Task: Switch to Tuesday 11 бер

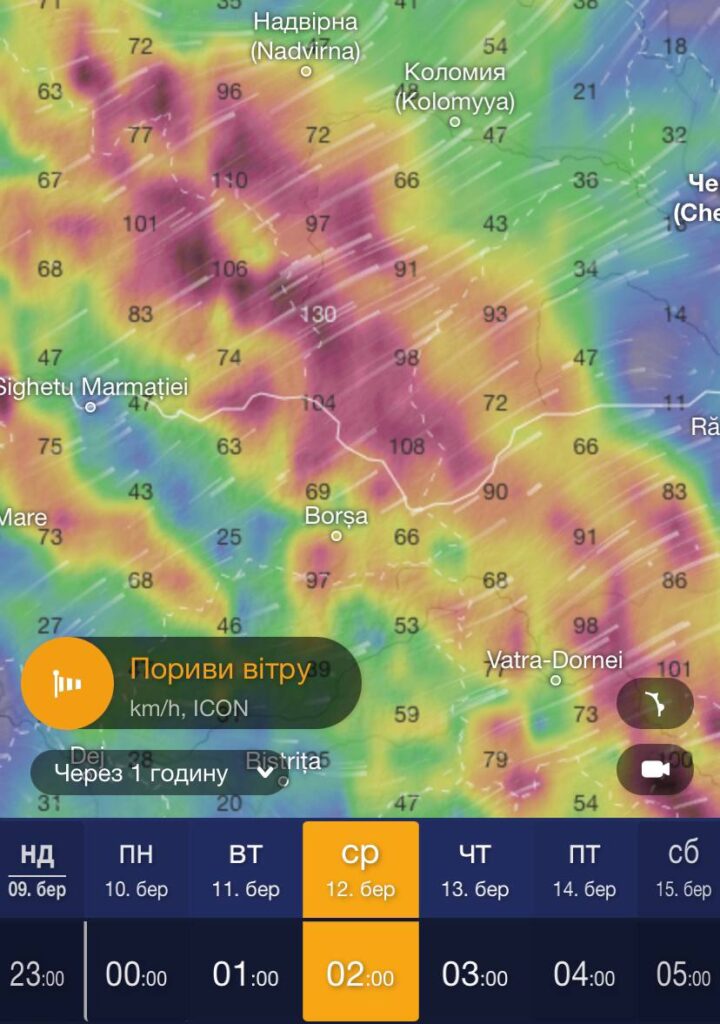Action: [246, 869]
